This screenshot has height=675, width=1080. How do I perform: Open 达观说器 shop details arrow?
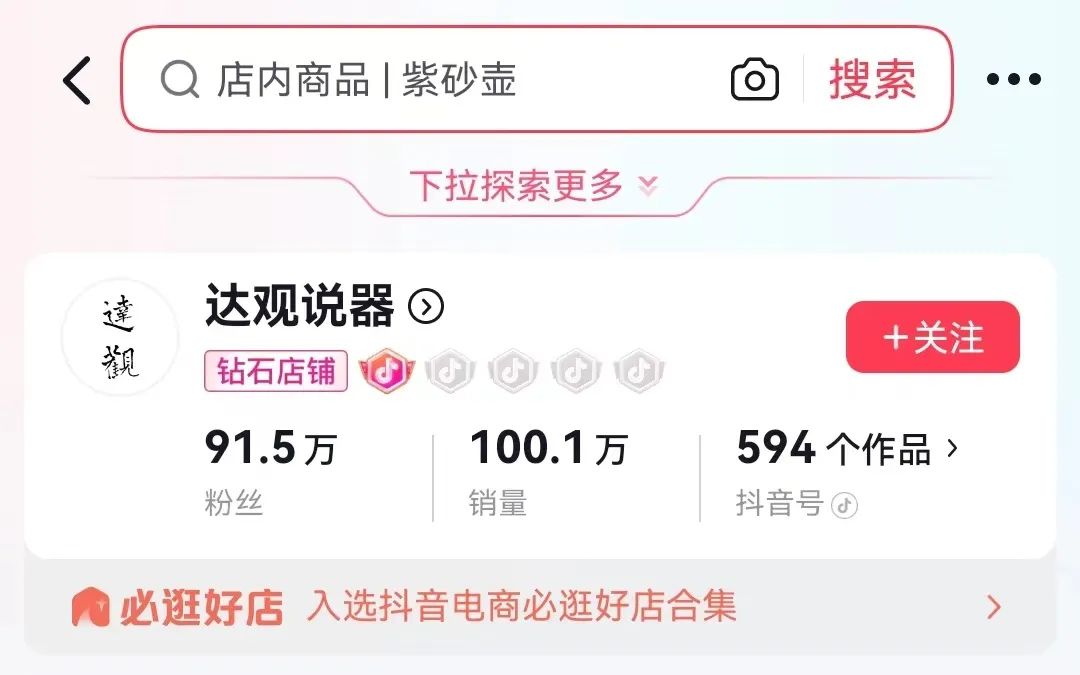click(426, 307)
